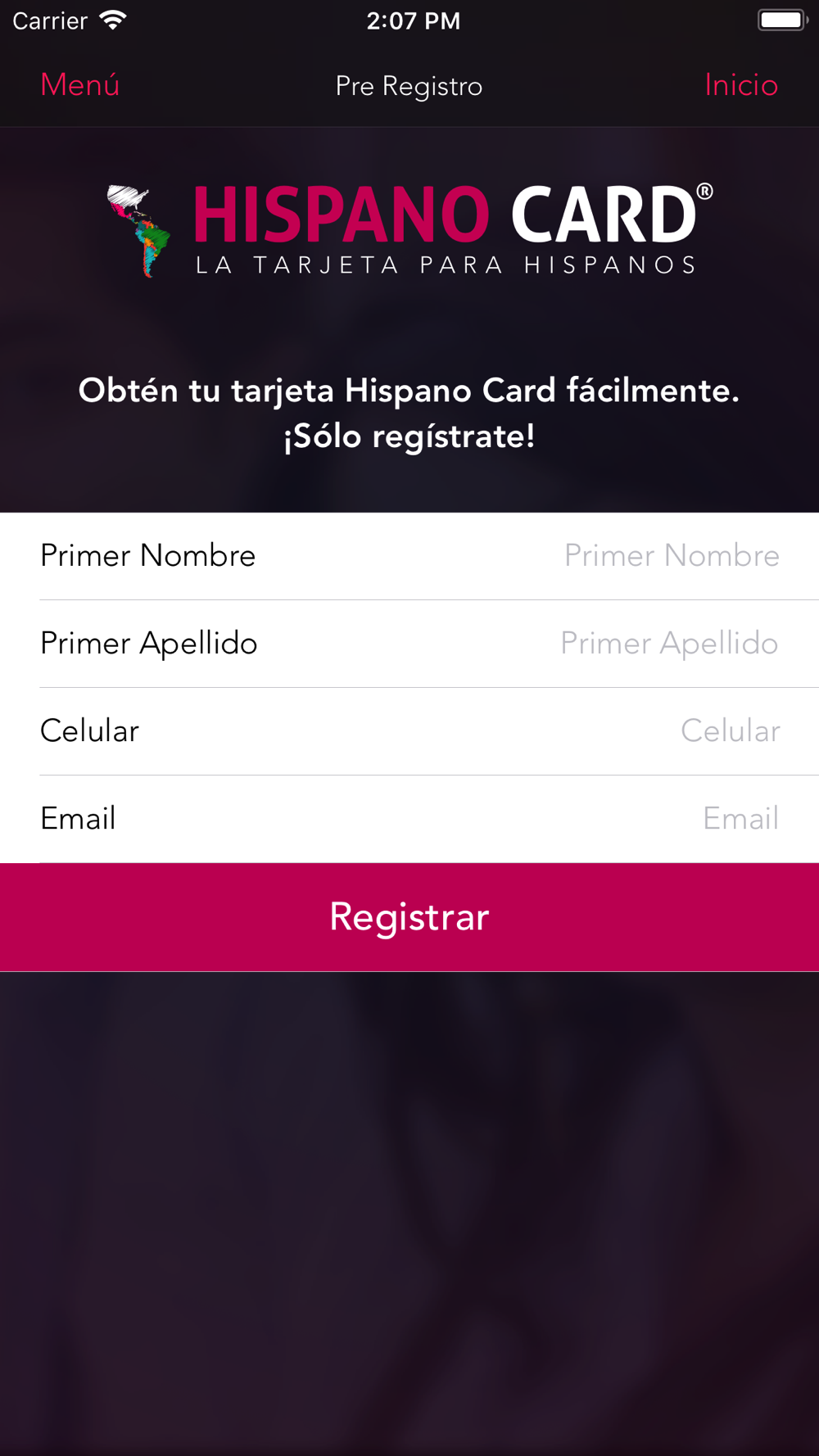Image resolution: width=819 pixels, height=1456 pixels.
Task: Select the Primer Apellido input
Action: [x=409, y=644]
